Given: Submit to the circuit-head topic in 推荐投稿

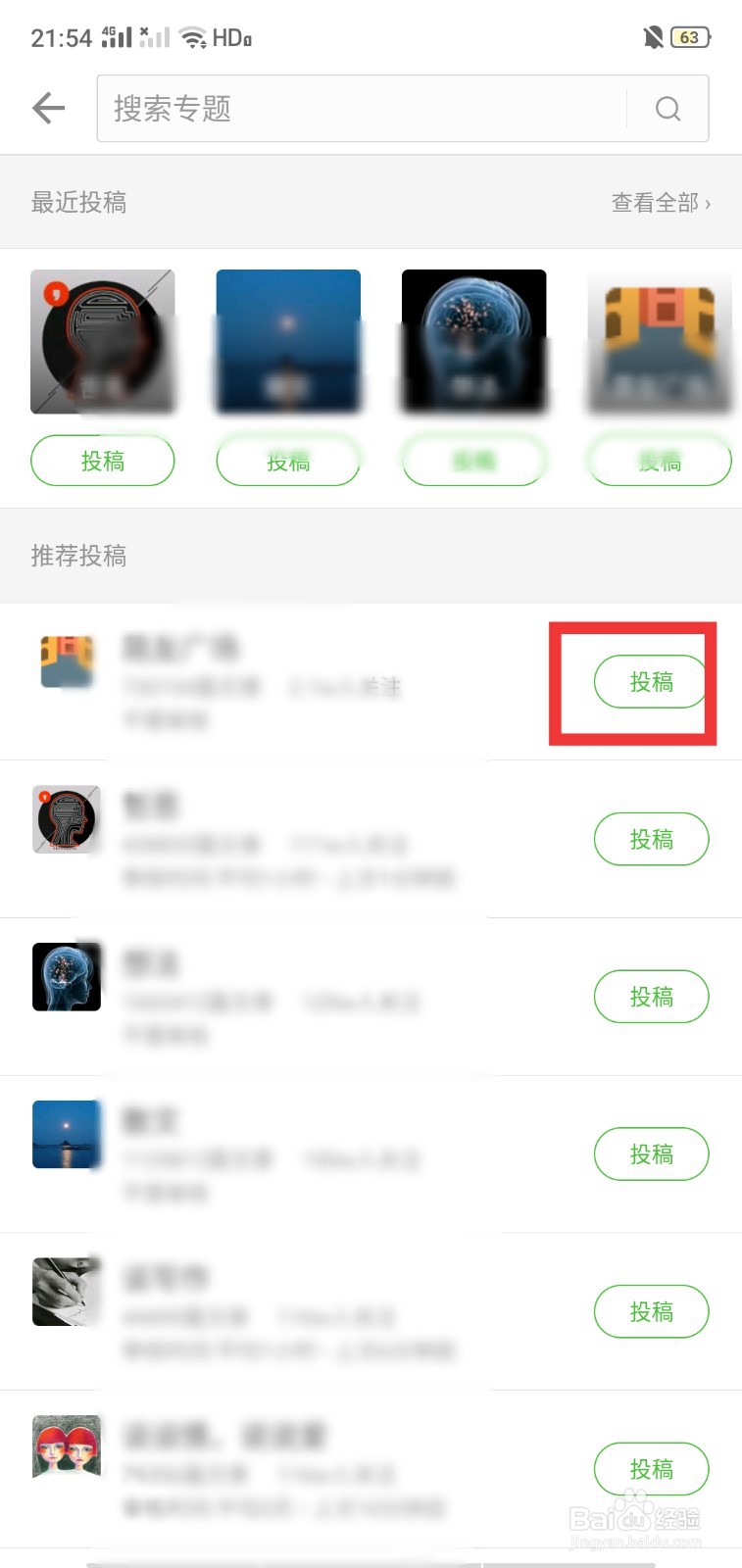Looking at the screenshot, I should pyautogui.click(x=651, y=839).
